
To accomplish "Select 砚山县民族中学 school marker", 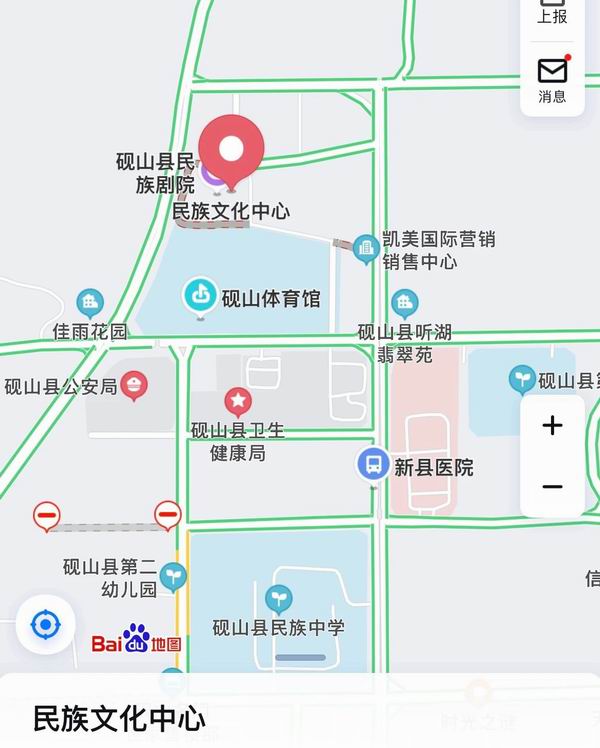I will point(279,599).
